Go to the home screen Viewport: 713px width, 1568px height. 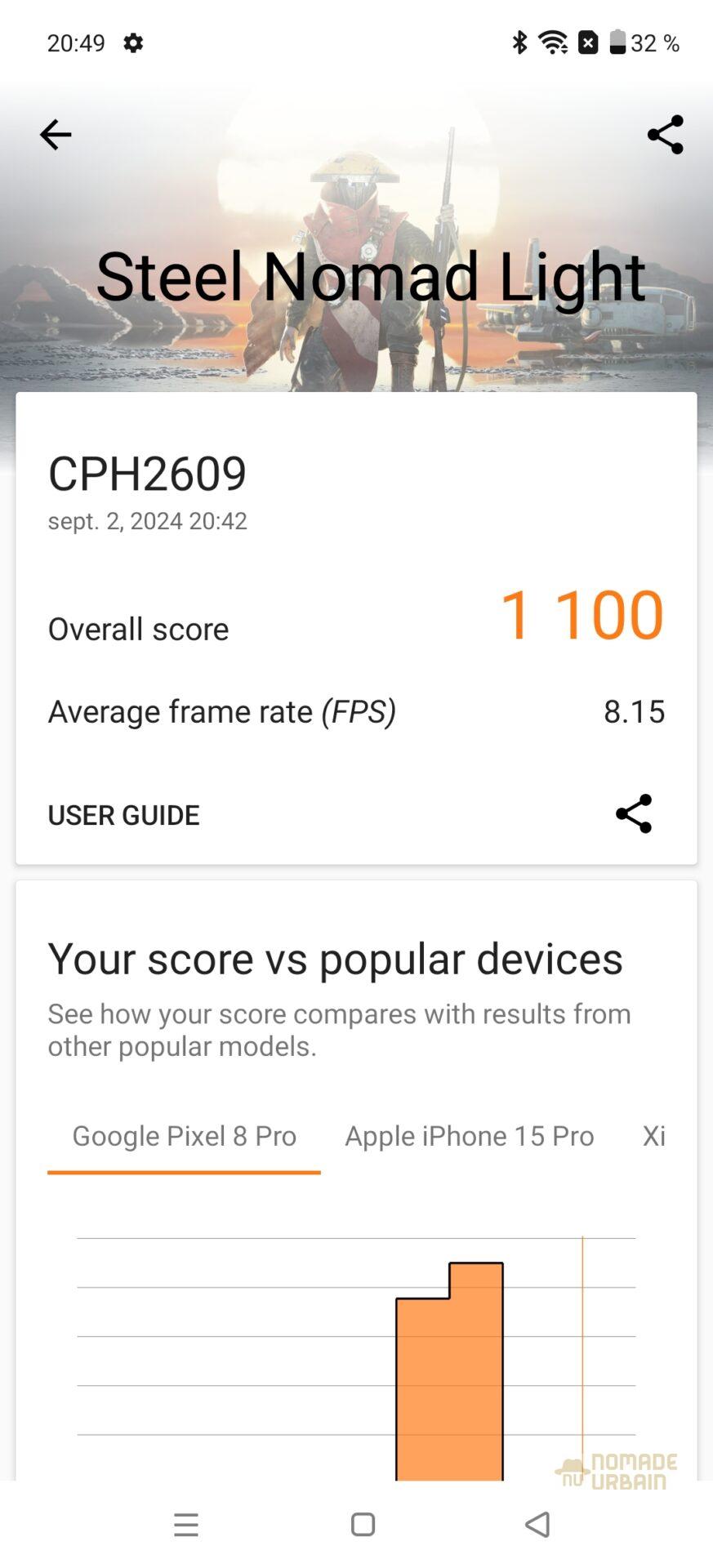[x=363, y=1525]
